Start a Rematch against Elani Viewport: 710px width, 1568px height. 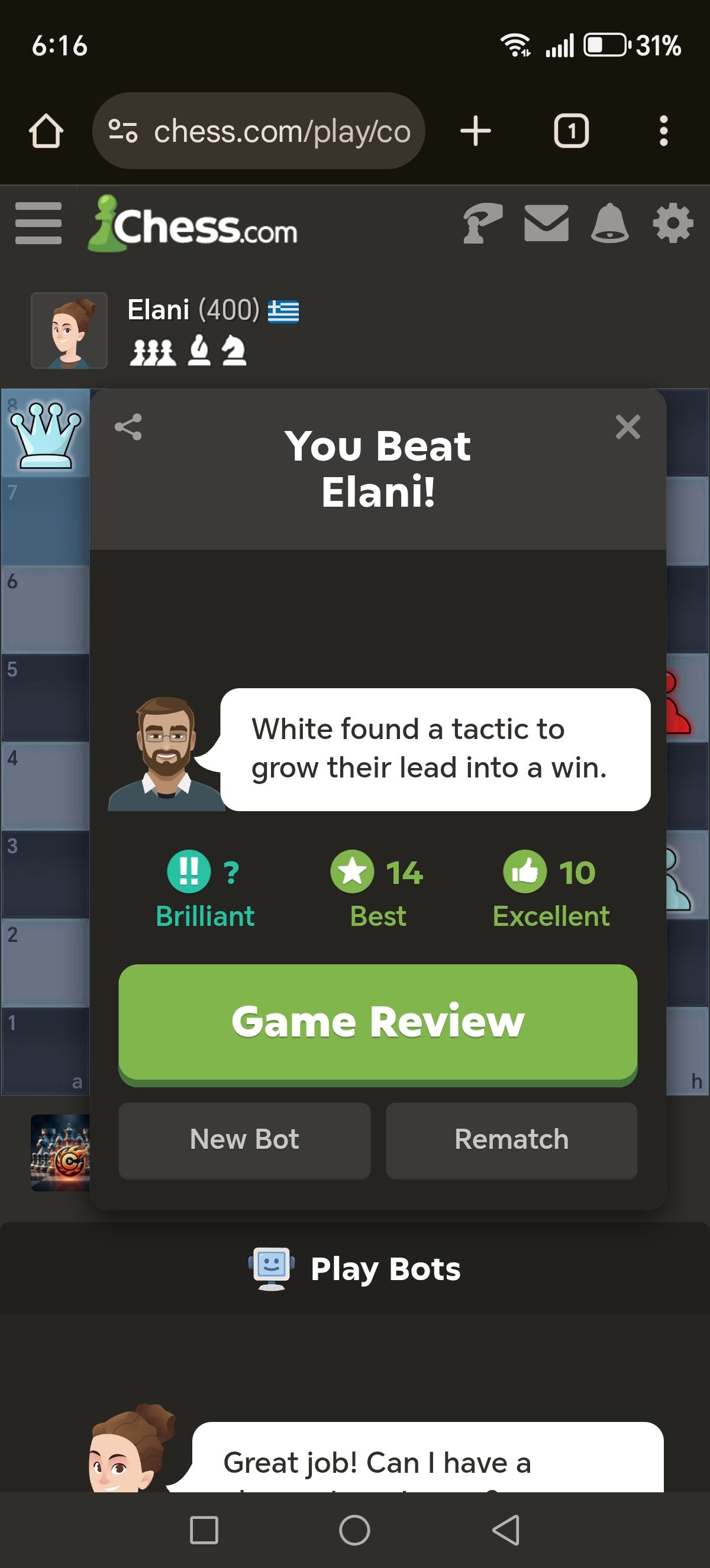511,1139
